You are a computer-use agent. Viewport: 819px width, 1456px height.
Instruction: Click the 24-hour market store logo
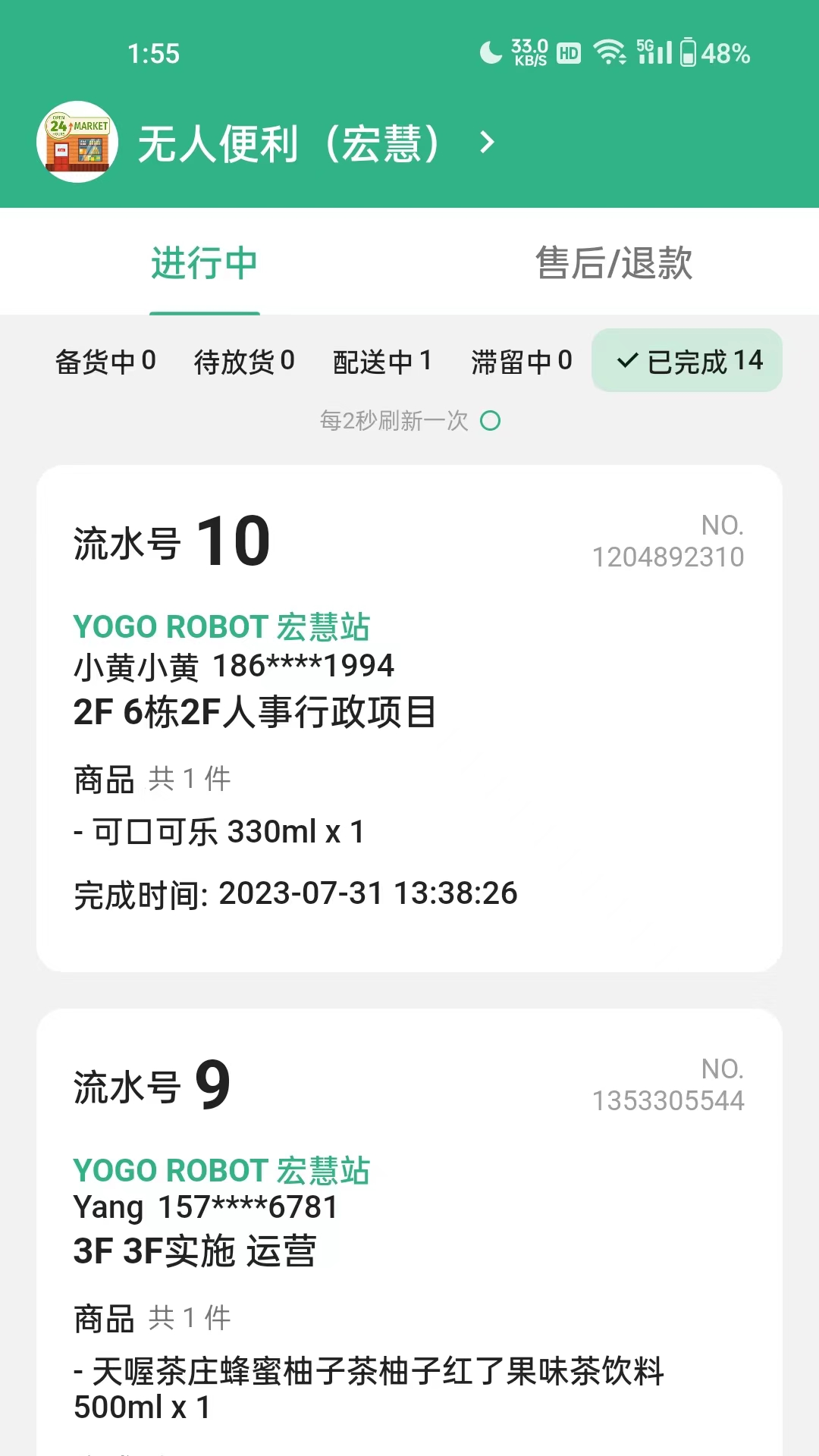coord(77,142)
